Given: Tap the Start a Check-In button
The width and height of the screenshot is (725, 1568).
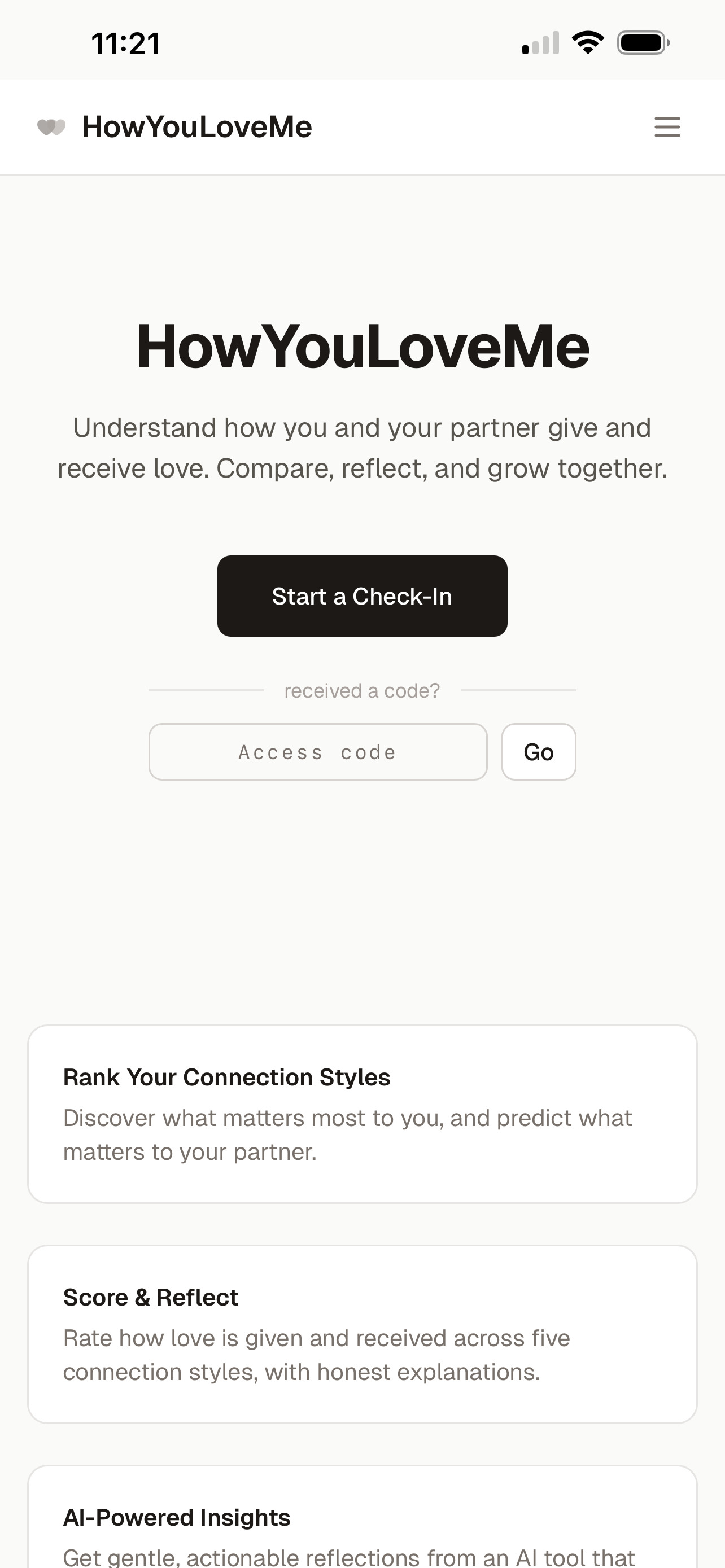Looking at the screenshot, I should (x=362, y=596).
